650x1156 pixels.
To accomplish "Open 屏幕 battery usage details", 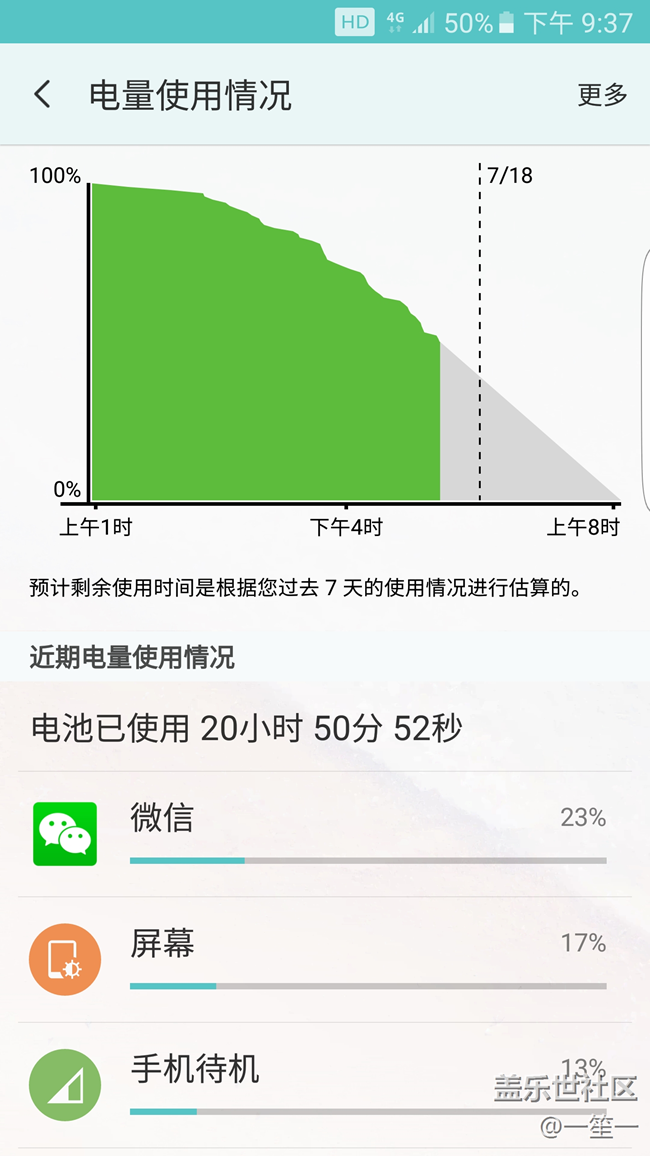I will tap(325, 959).
